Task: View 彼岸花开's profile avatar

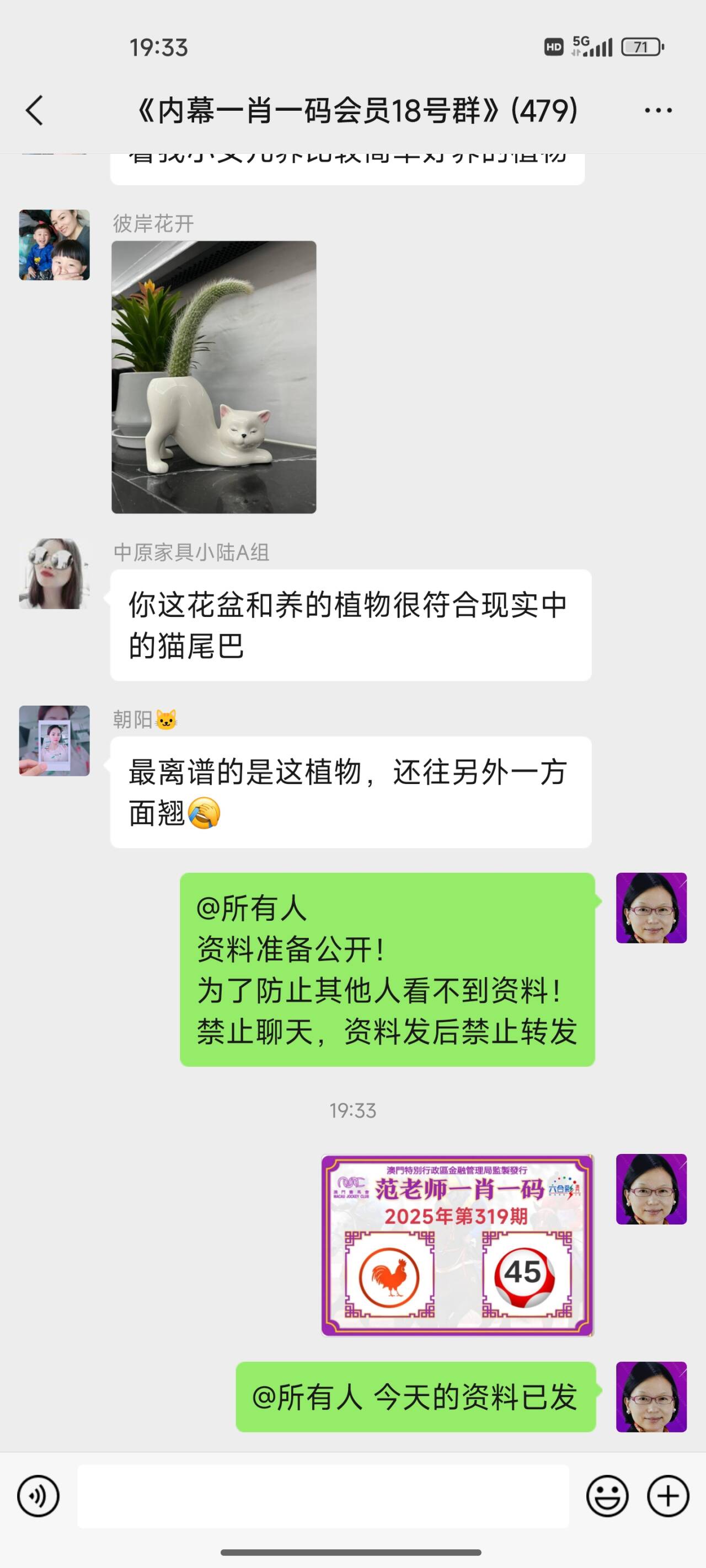Action: pos(54,245)
